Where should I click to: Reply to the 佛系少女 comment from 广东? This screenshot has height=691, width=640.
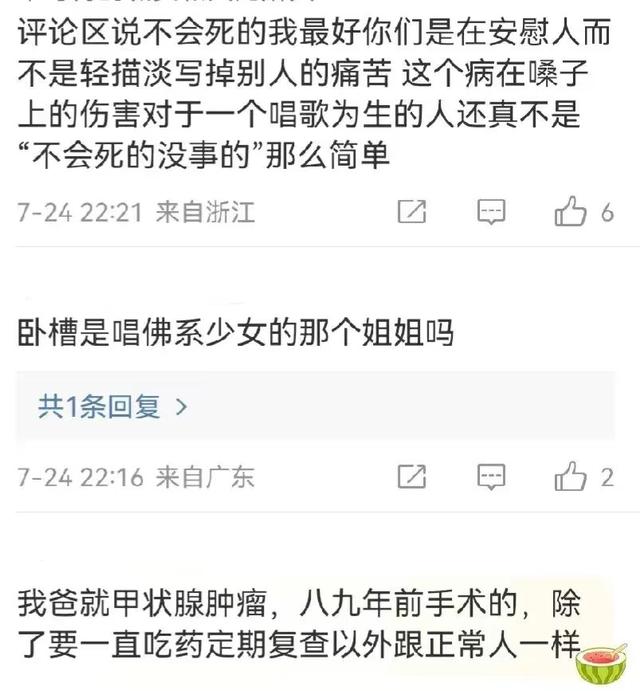(x=490, y=476)
